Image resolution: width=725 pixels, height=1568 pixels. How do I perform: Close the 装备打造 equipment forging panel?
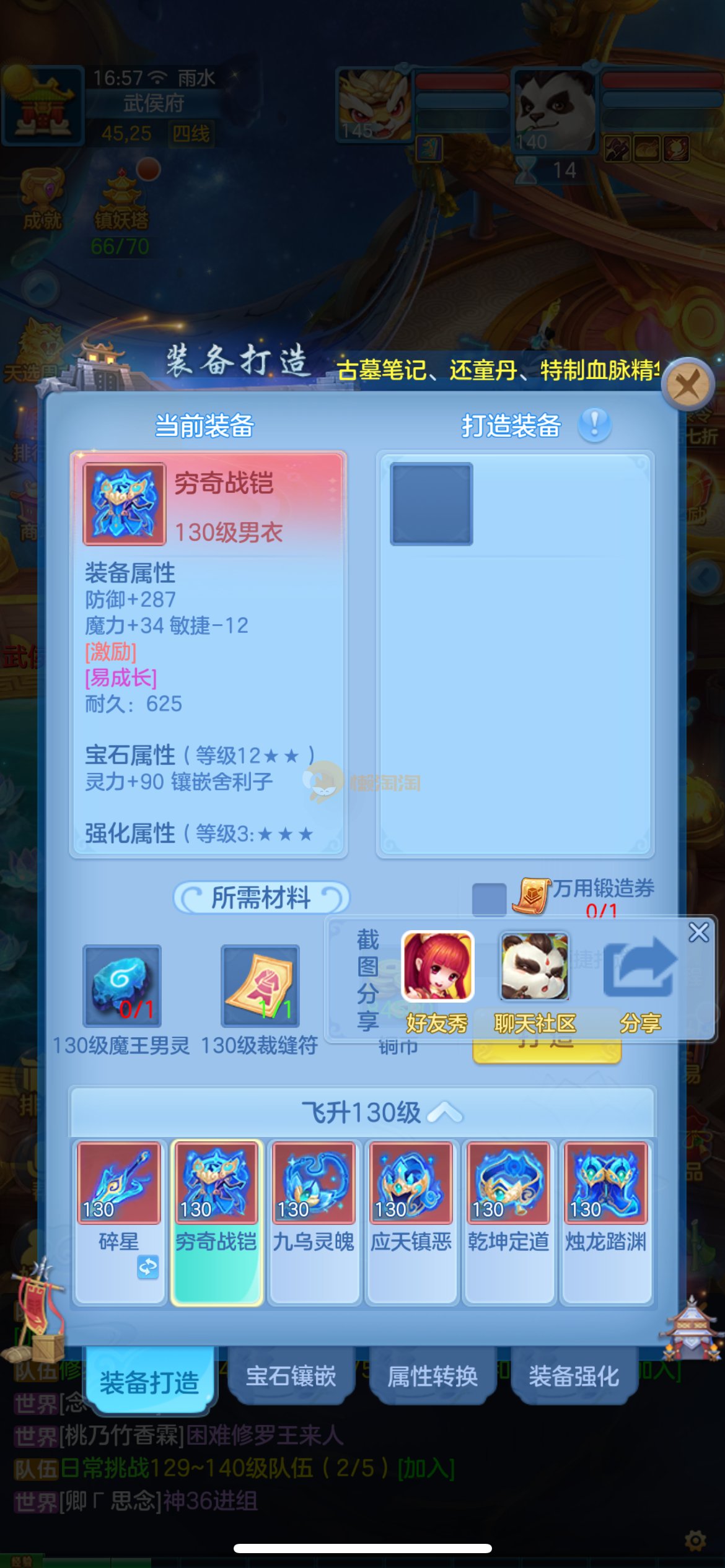(688, 385)
